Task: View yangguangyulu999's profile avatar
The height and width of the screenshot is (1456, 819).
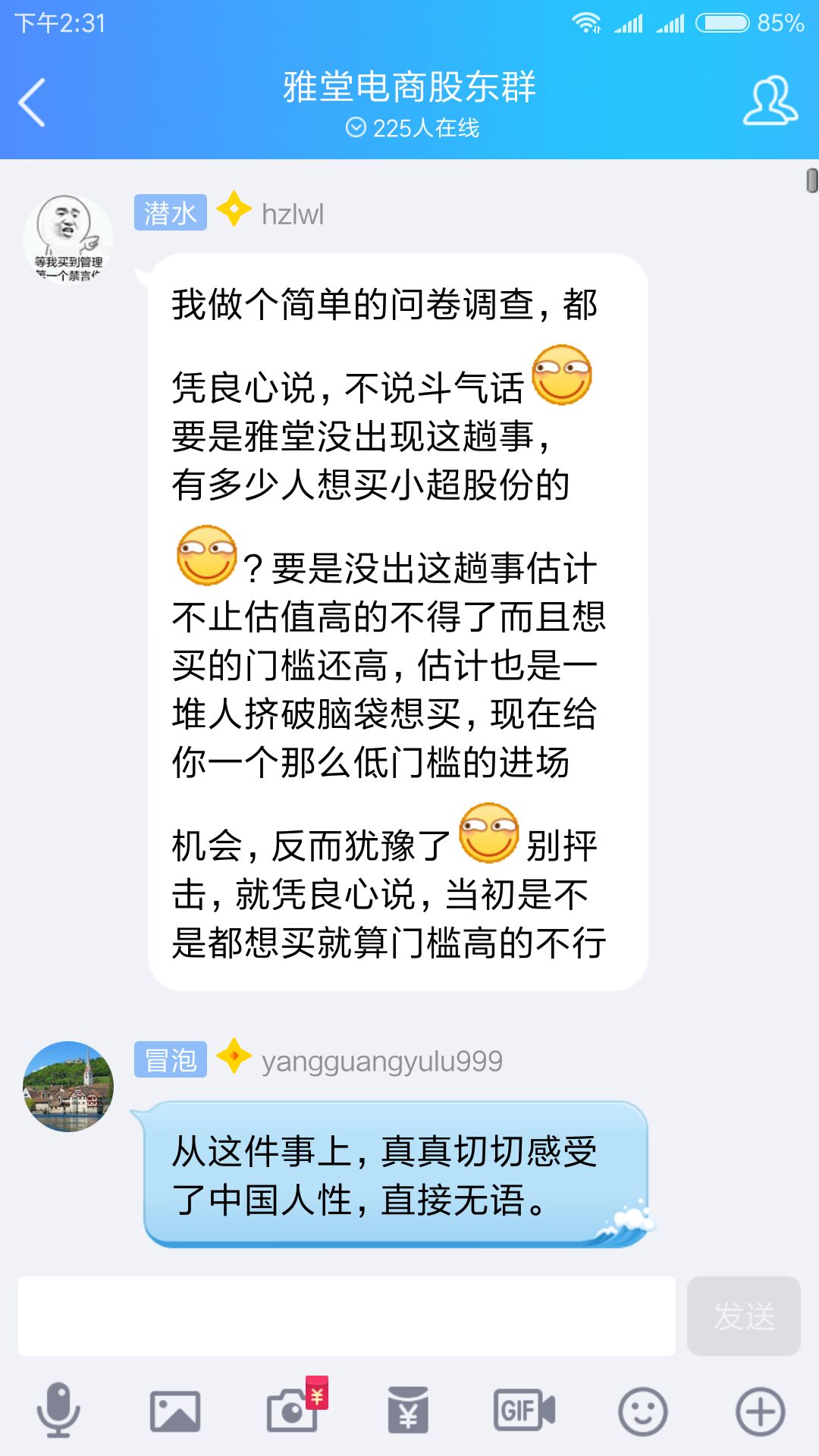Action: pyautogui.click(x=68, y=1086)
